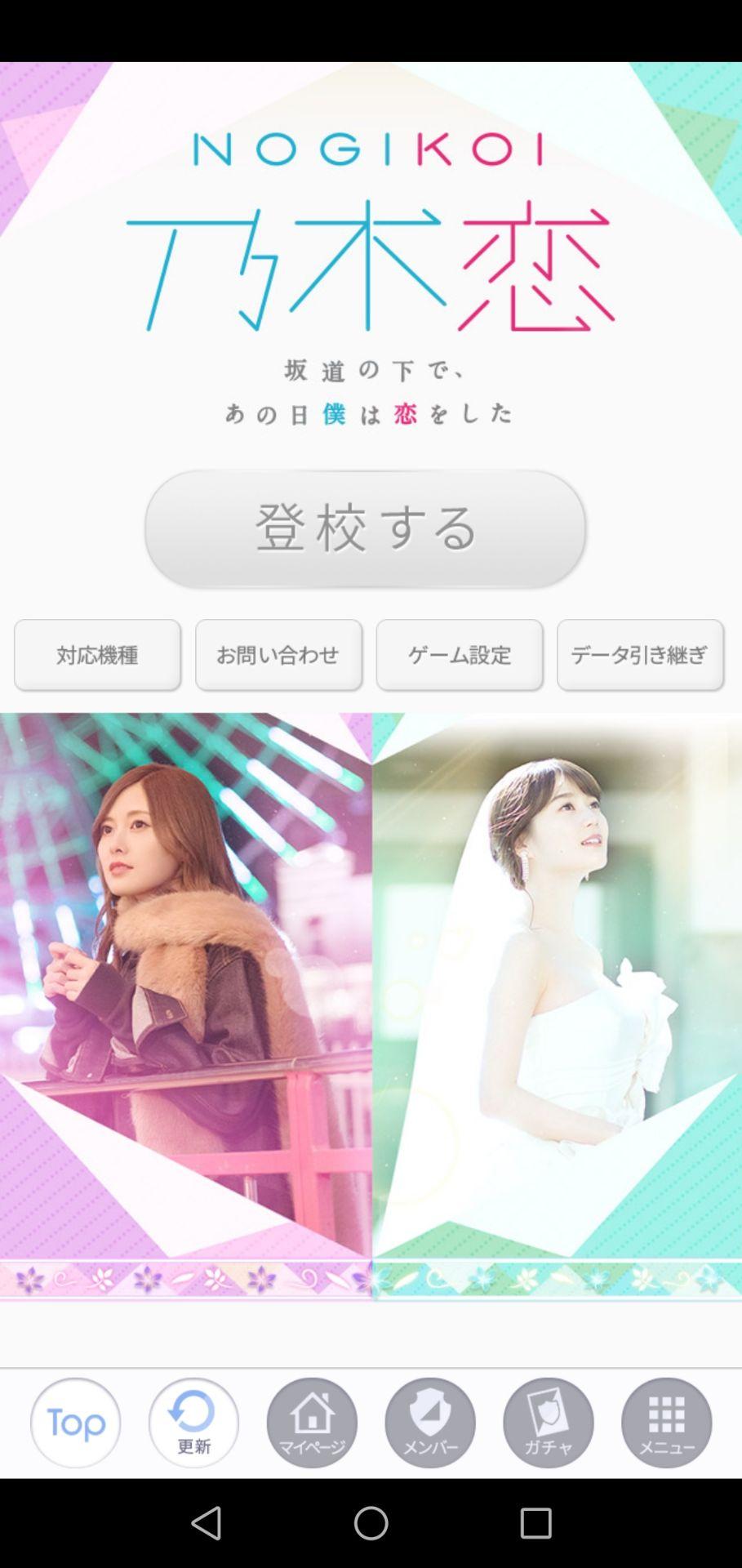Image resolution: width=742 pixels, height=1568 pixels.
Task: Open the ガチャ card icon
Action: coord(548,1421)
